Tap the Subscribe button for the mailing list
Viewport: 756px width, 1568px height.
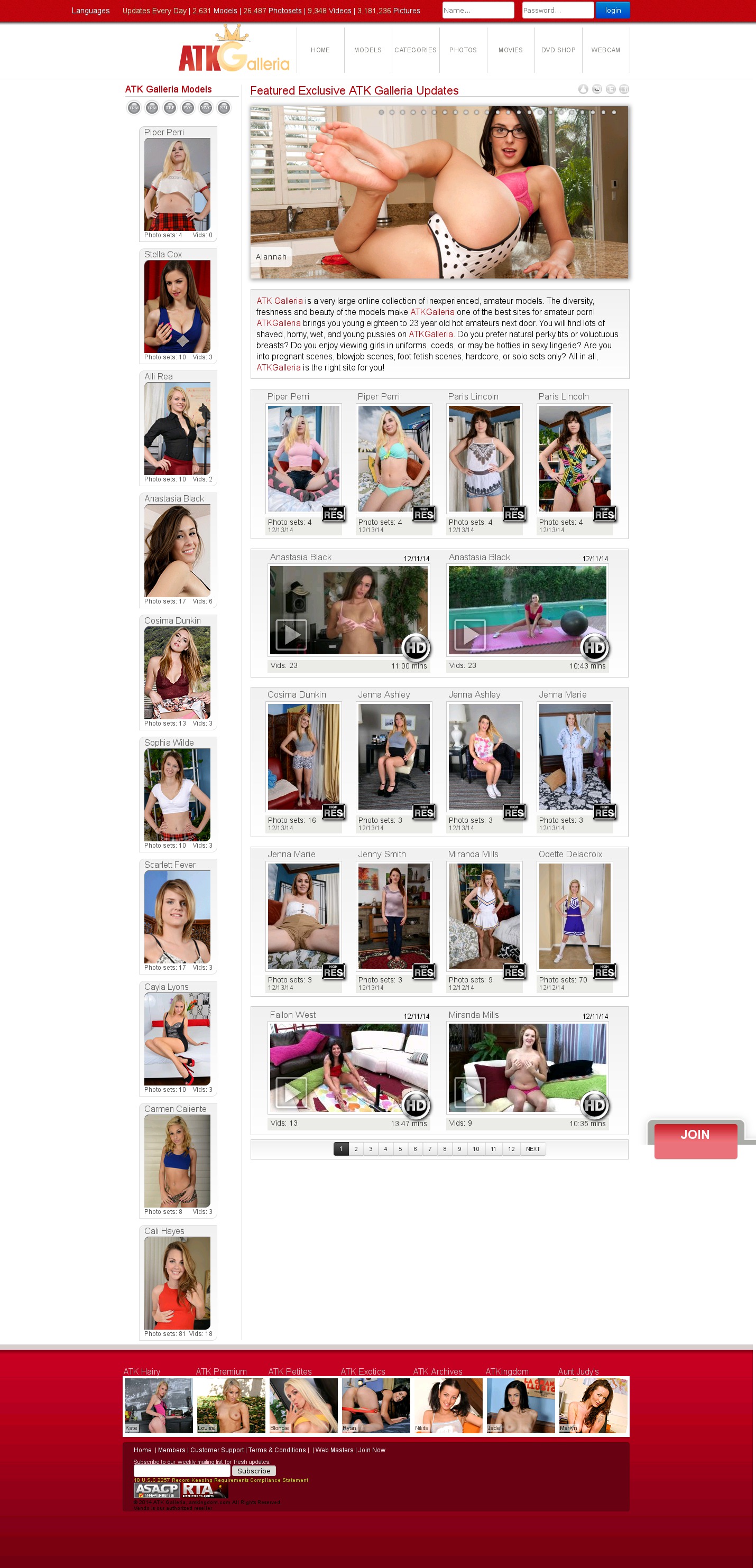(x=254, y=1471)
